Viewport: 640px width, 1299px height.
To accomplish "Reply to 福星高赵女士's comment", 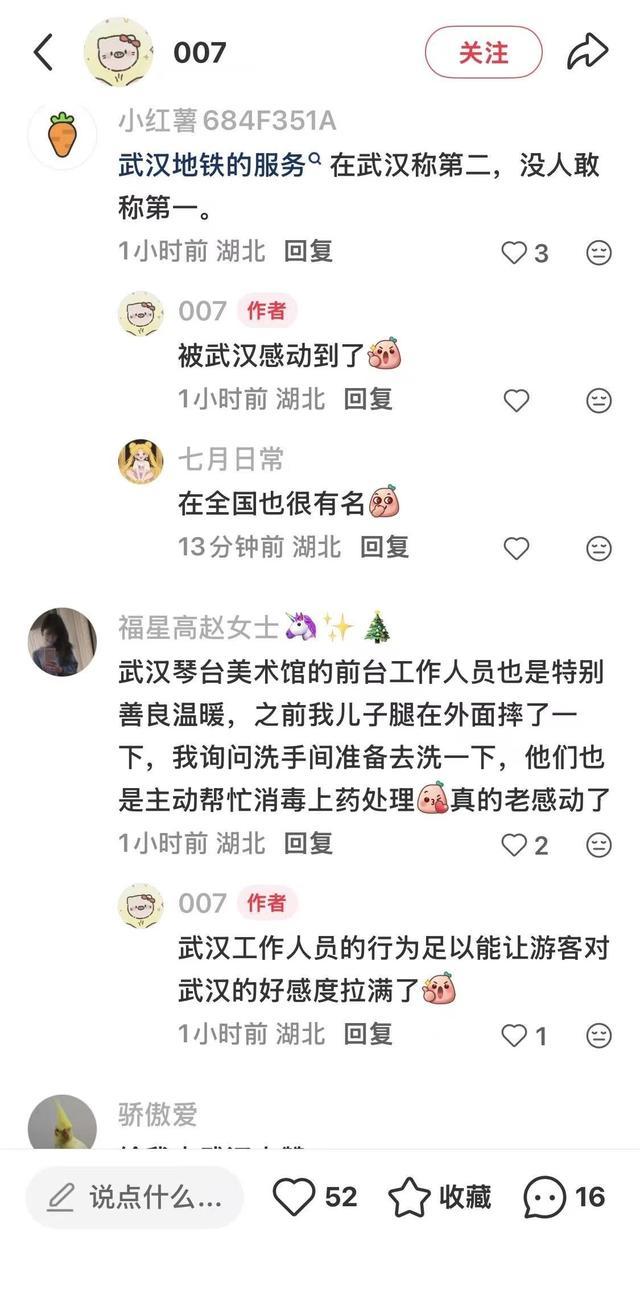I will coord(308,843).
